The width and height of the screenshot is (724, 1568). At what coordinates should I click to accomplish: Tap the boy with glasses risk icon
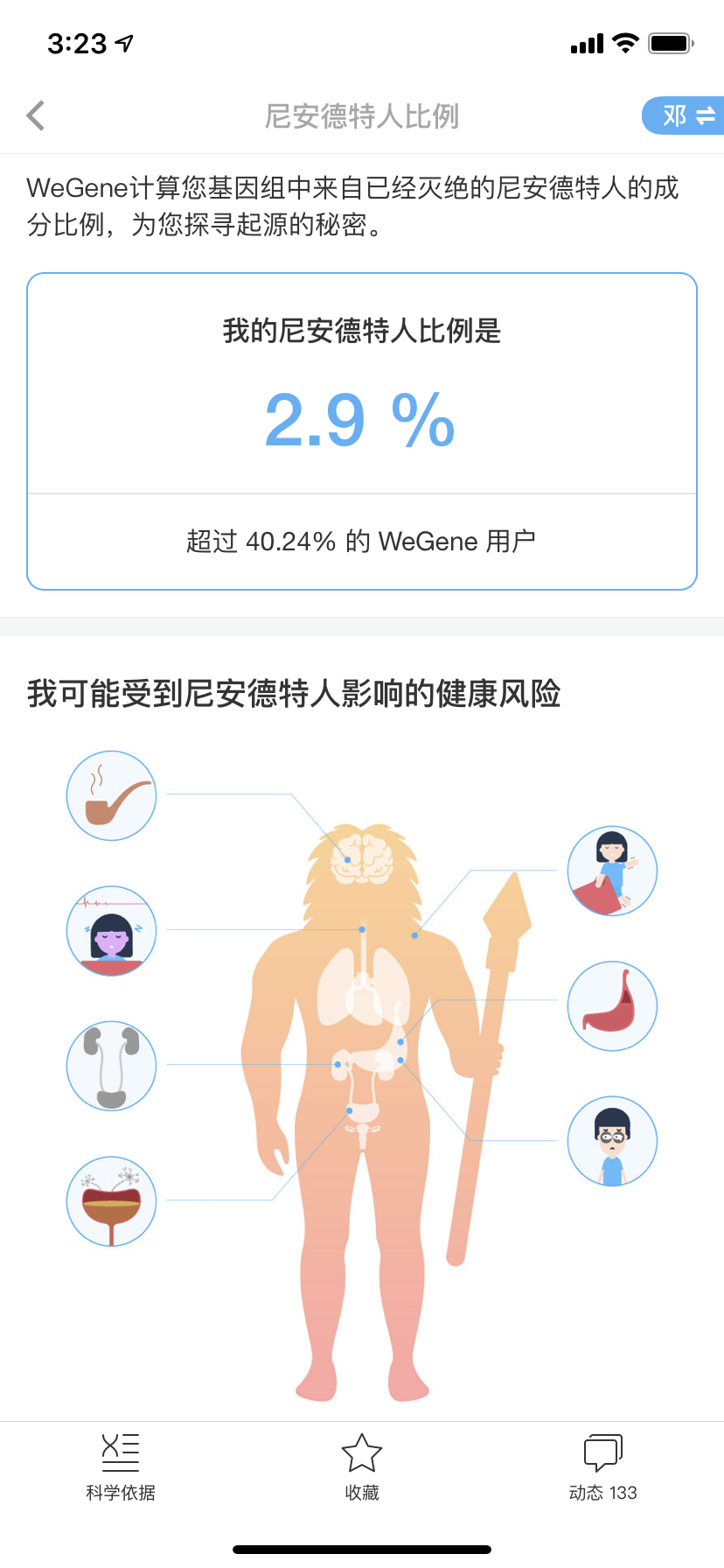[612, 1141]
